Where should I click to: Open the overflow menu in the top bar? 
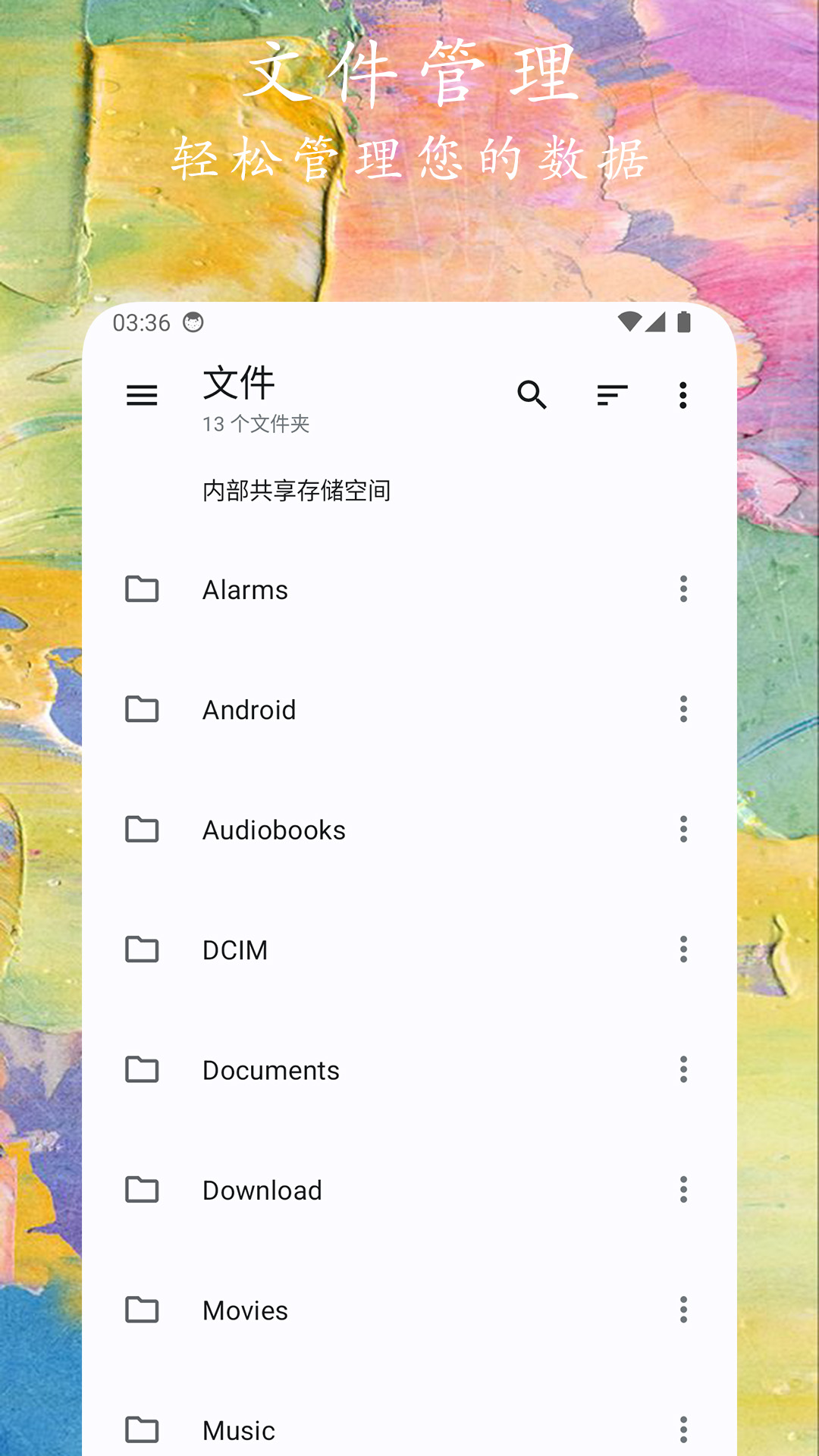(682, 396)
